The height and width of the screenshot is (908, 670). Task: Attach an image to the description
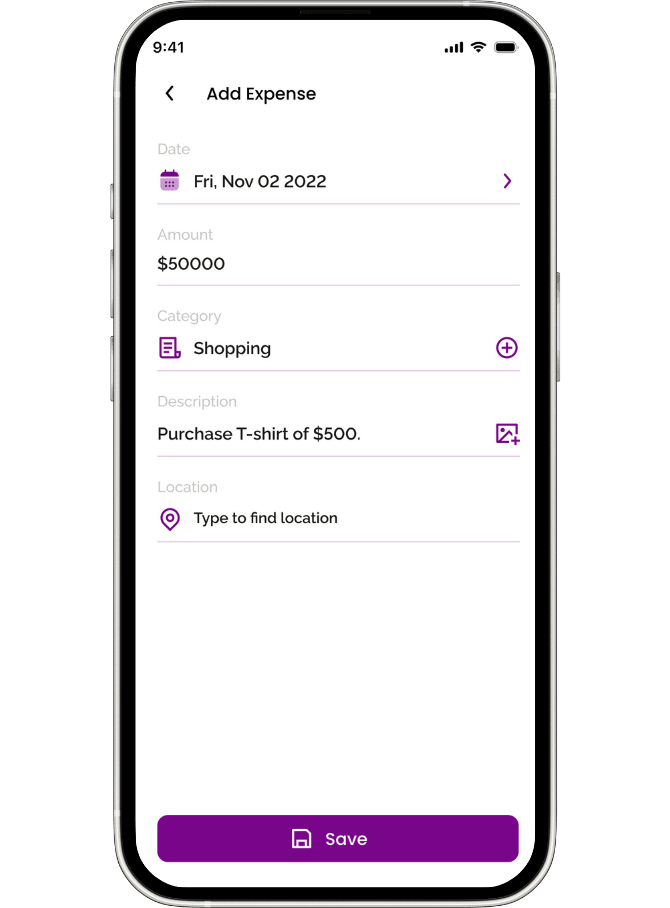coord(507,434)
